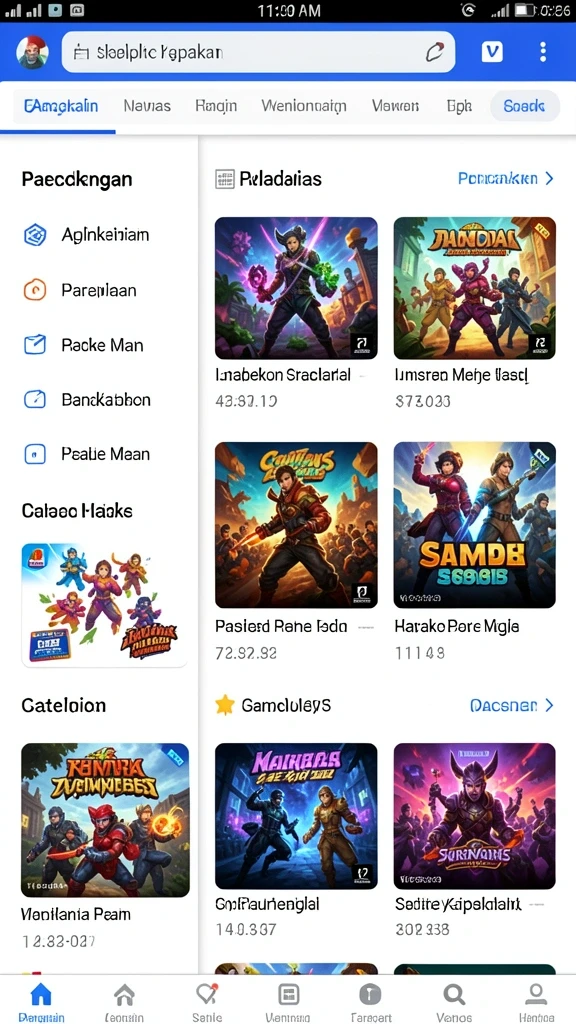Open the Lnabekon Sraclarlal game card

click(x=296, y=313)
